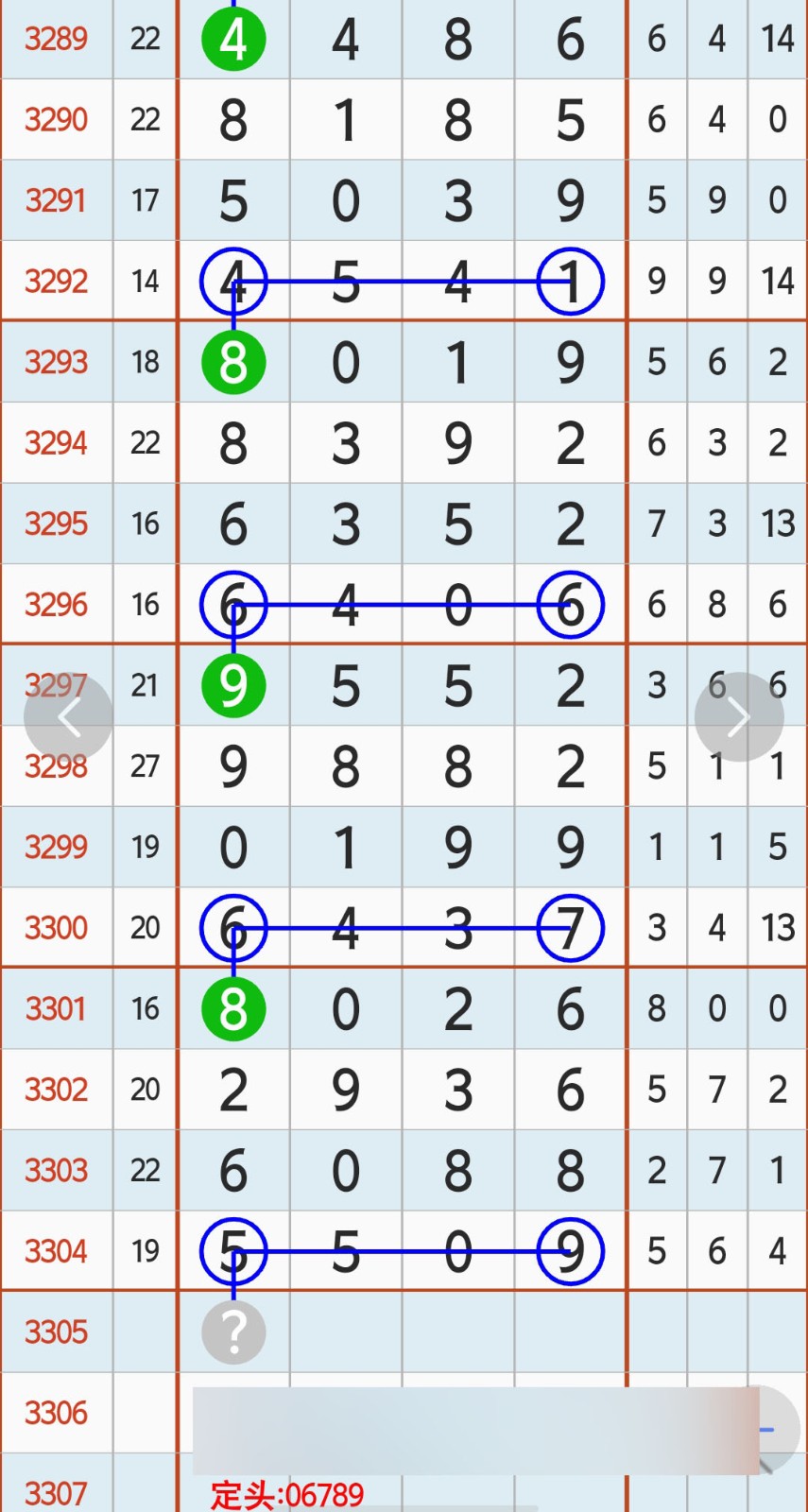Go to the previous image
808x1512 pixels.
click(x=69, y=718)
